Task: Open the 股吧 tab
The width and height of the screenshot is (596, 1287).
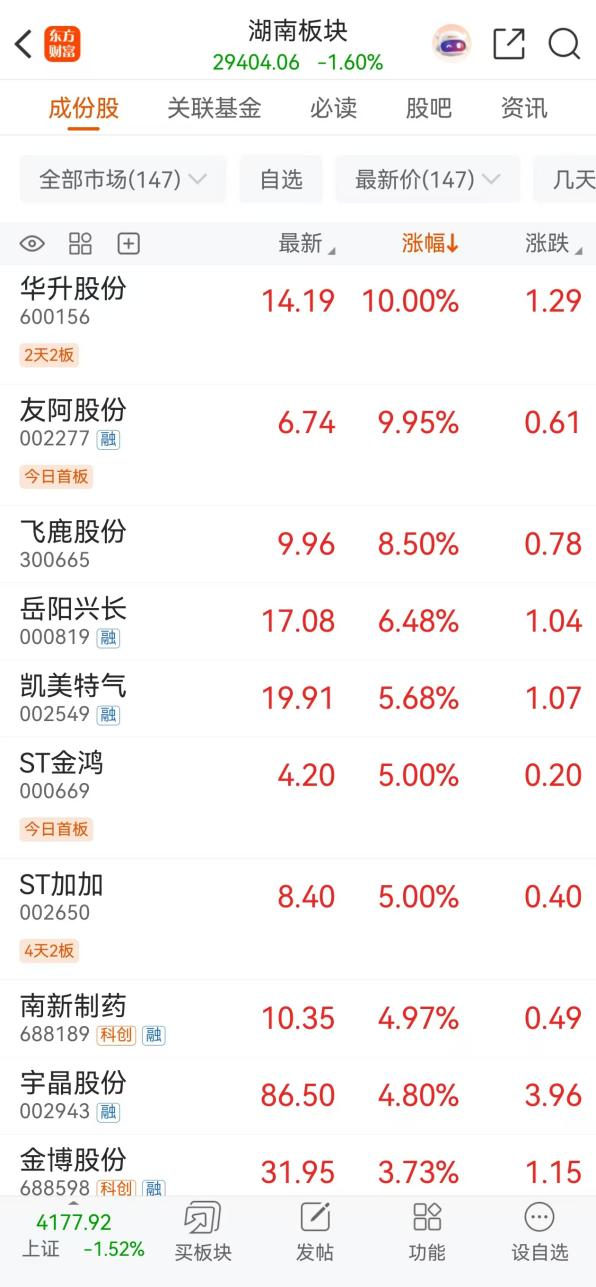Action: pyautogui.click(x=429, y=108)
